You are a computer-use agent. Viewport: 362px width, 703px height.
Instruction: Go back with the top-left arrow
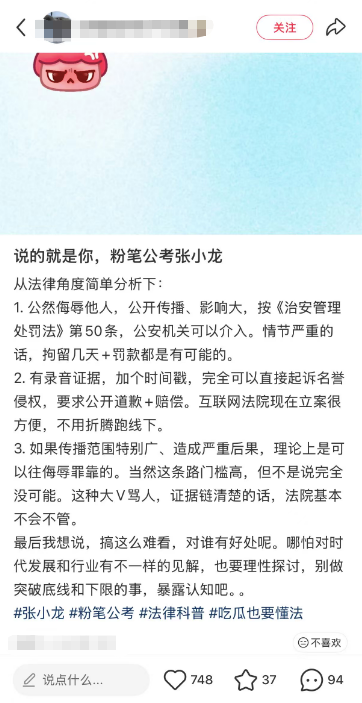click(x=21, y=28)
